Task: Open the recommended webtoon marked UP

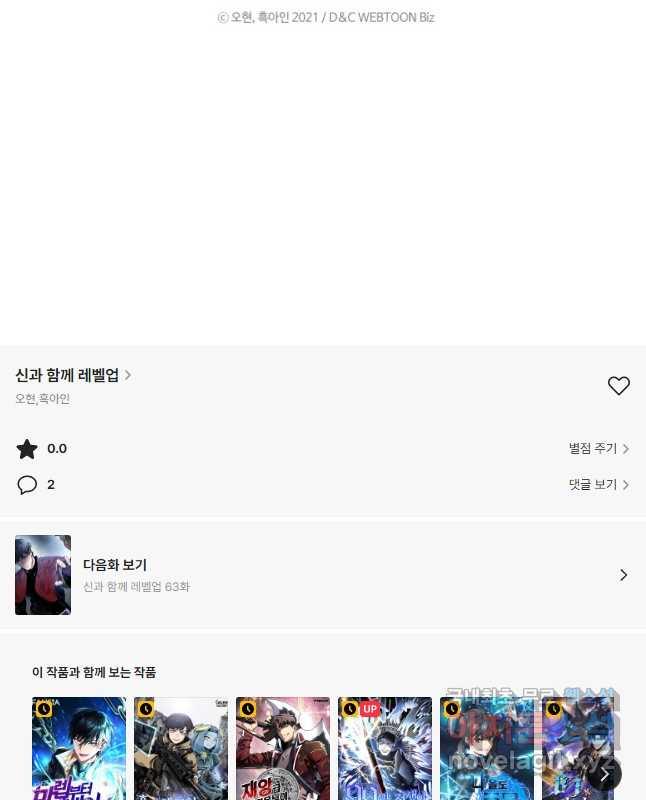Action: pyautogui.click(x=385, y=750)
